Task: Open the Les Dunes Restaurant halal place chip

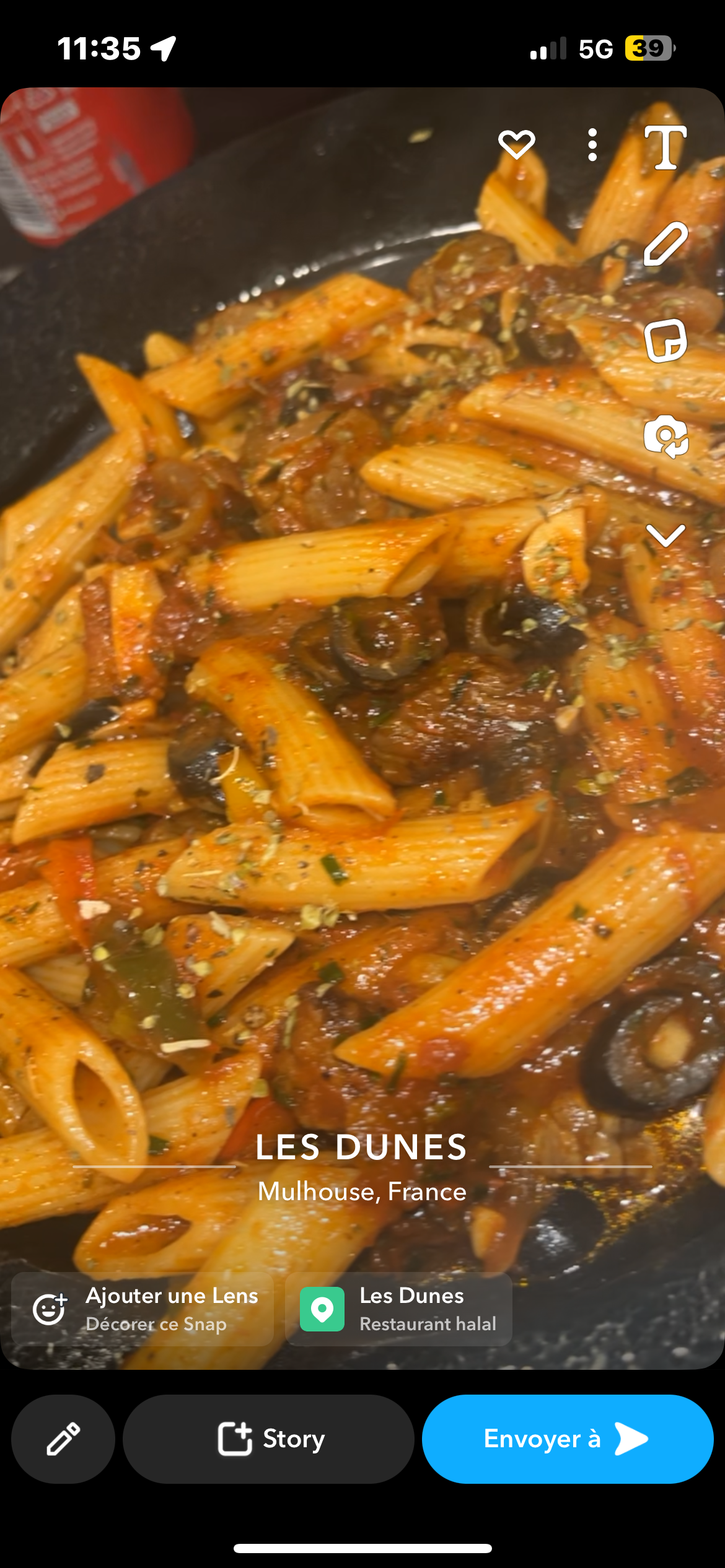Action: click(x=398, y=1309)
